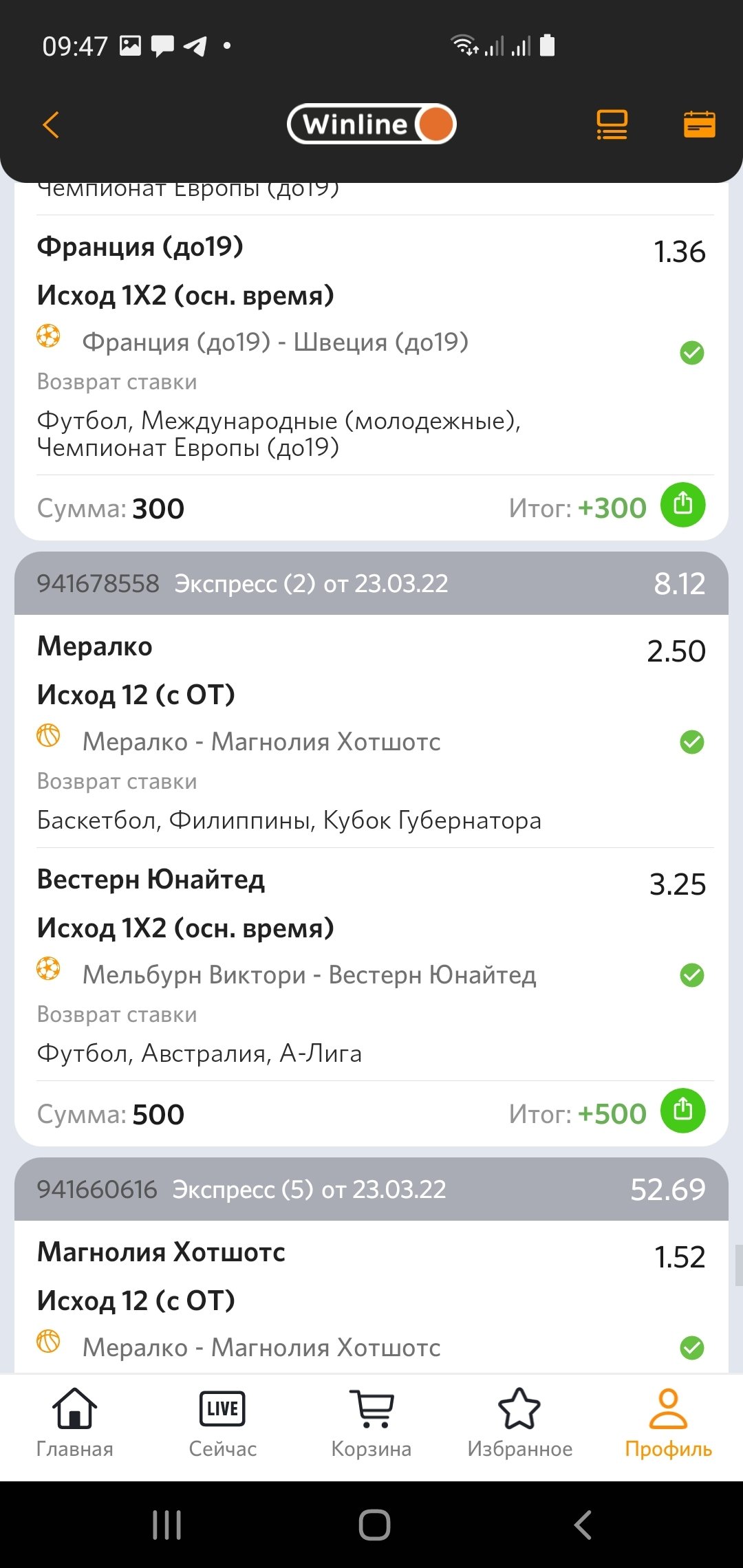
Task: Select the Профиль tab
Action: coord(668,1422)
